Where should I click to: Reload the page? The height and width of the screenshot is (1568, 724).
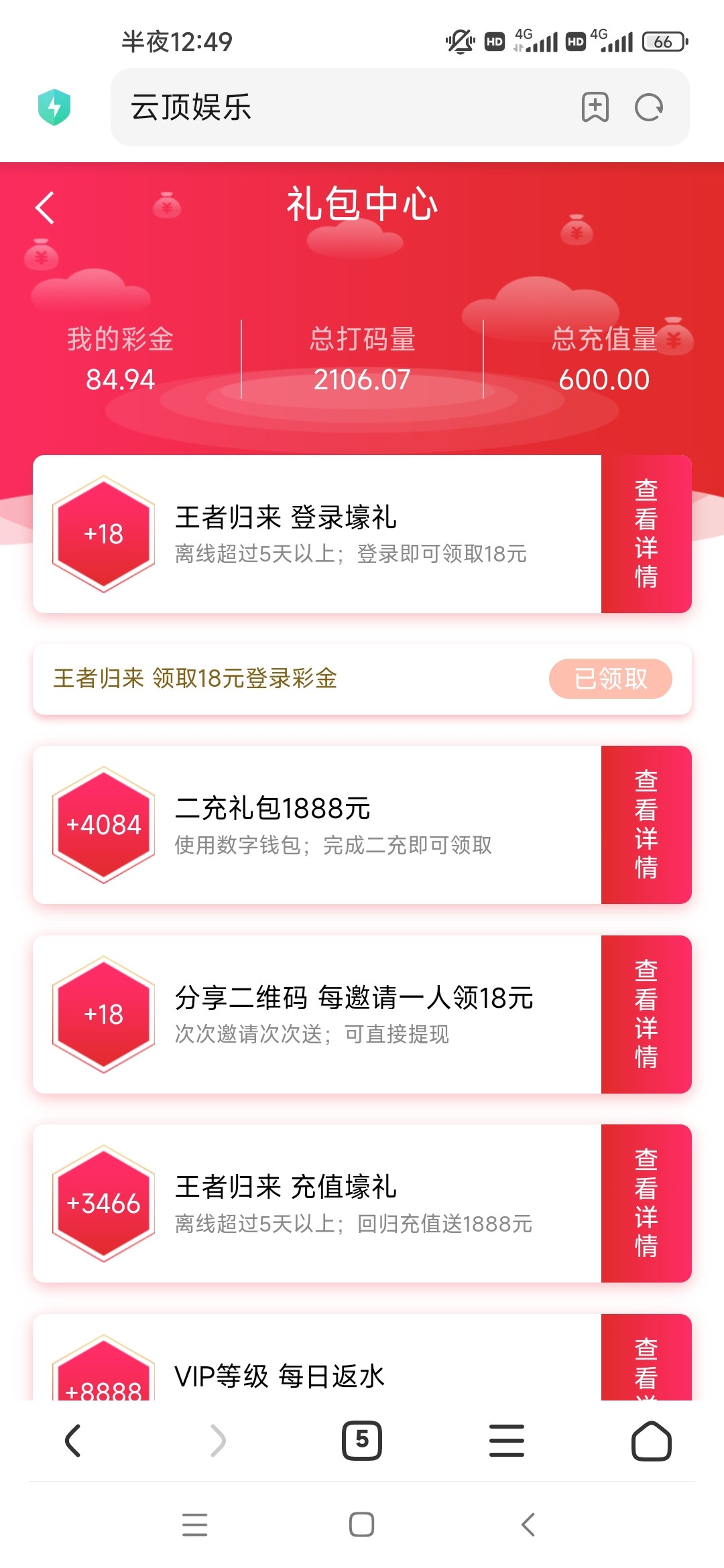pos(648,107)
